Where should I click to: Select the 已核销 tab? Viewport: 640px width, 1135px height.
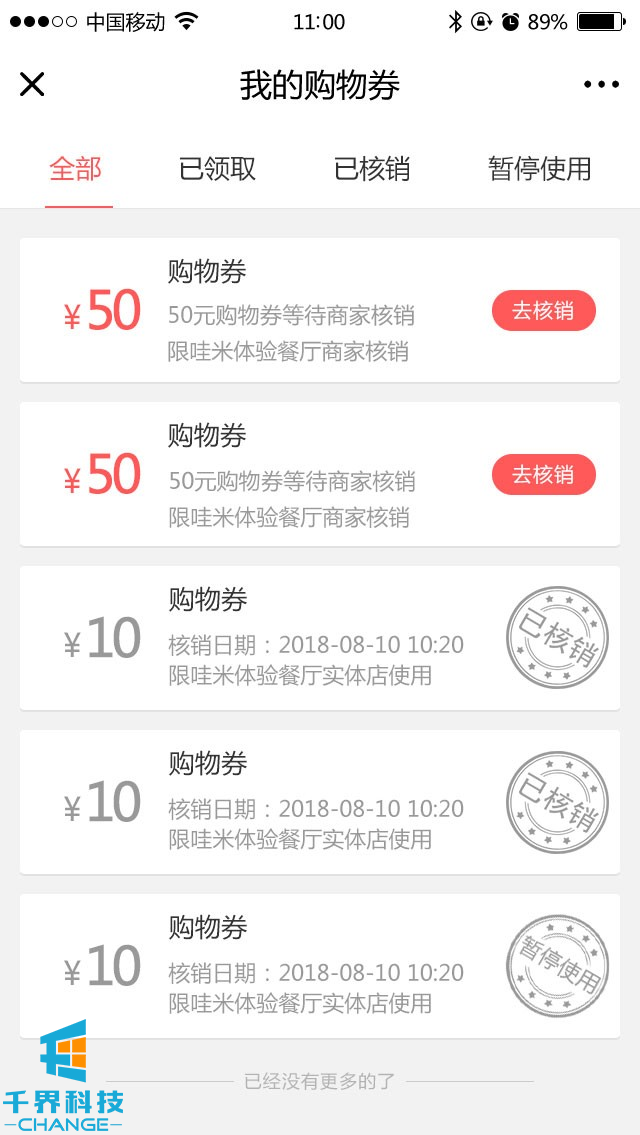[372, 169]
